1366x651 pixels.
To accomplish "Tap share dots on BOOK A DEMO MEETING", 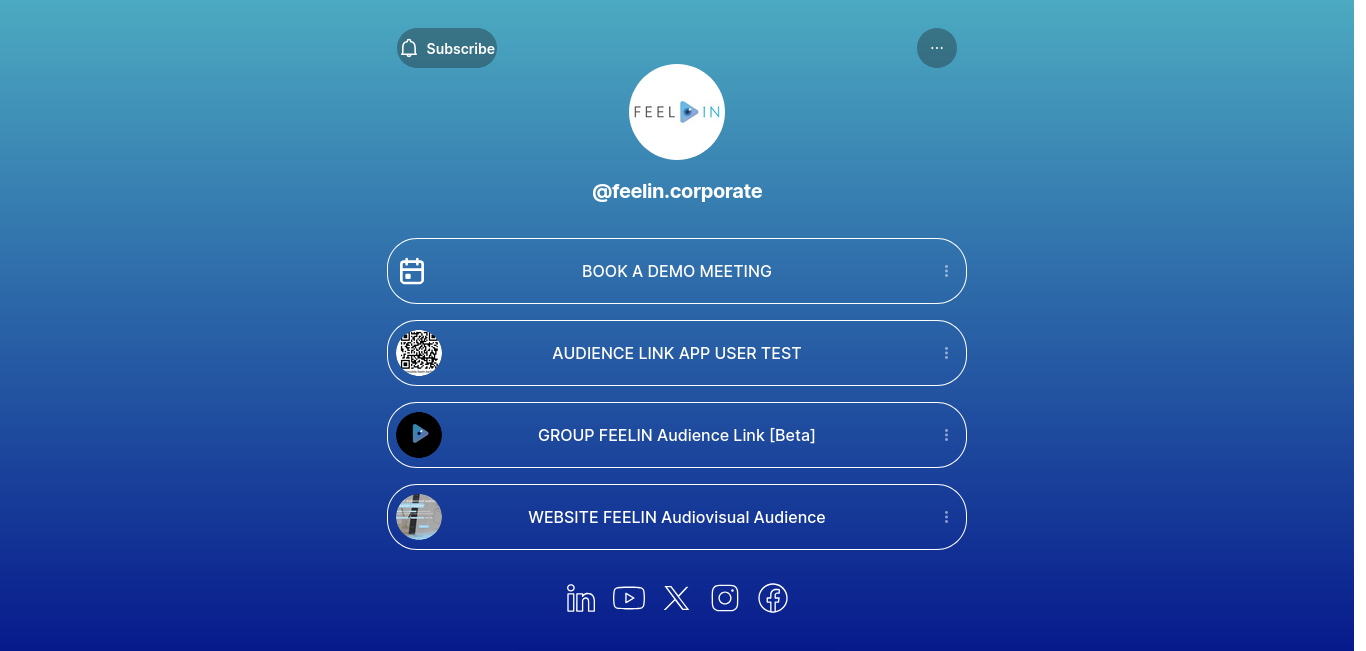I will [x=946, y=271].
